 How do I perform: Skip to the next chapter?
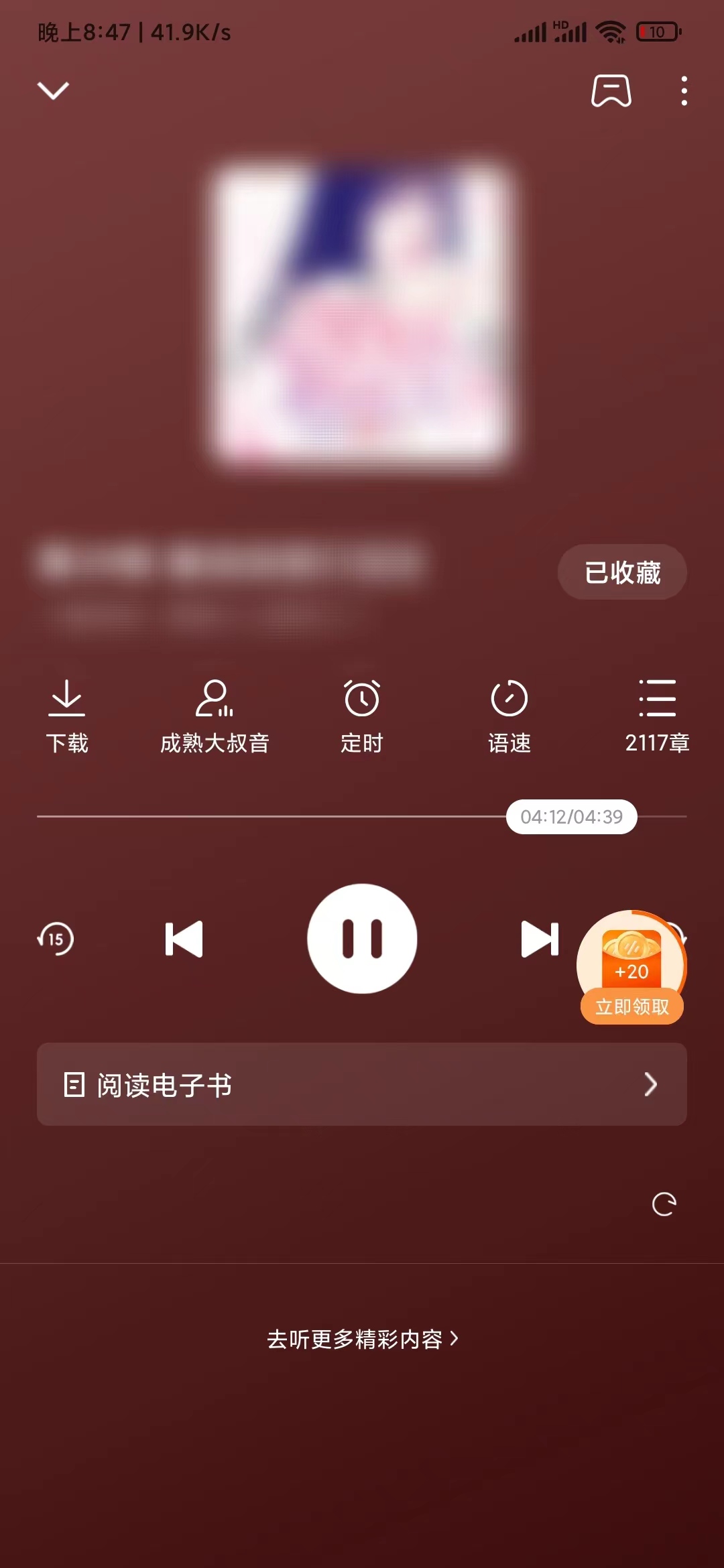pos(540,939)
